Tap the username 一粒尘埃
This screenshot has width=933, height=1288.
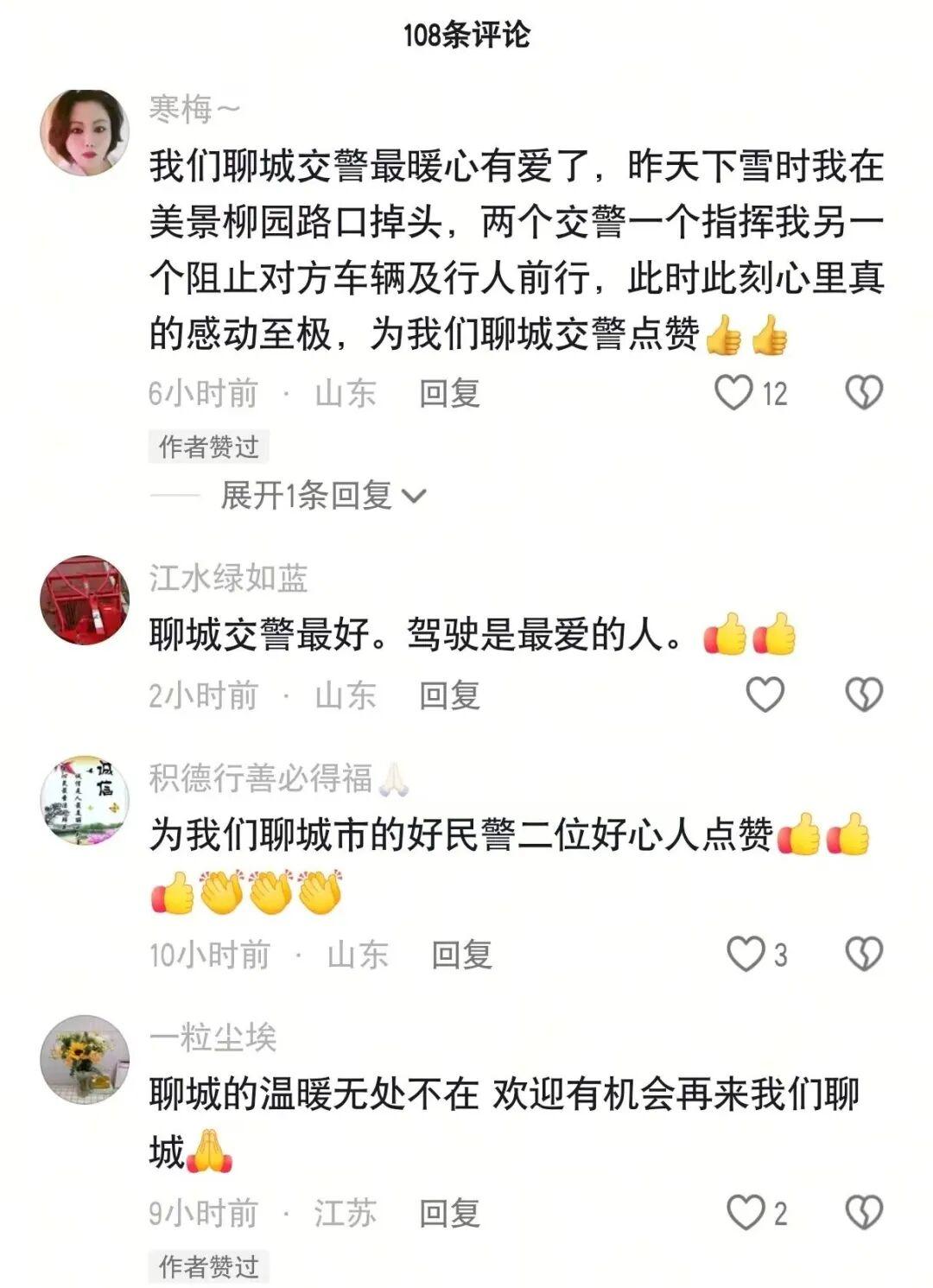[x=213, y=1037]
